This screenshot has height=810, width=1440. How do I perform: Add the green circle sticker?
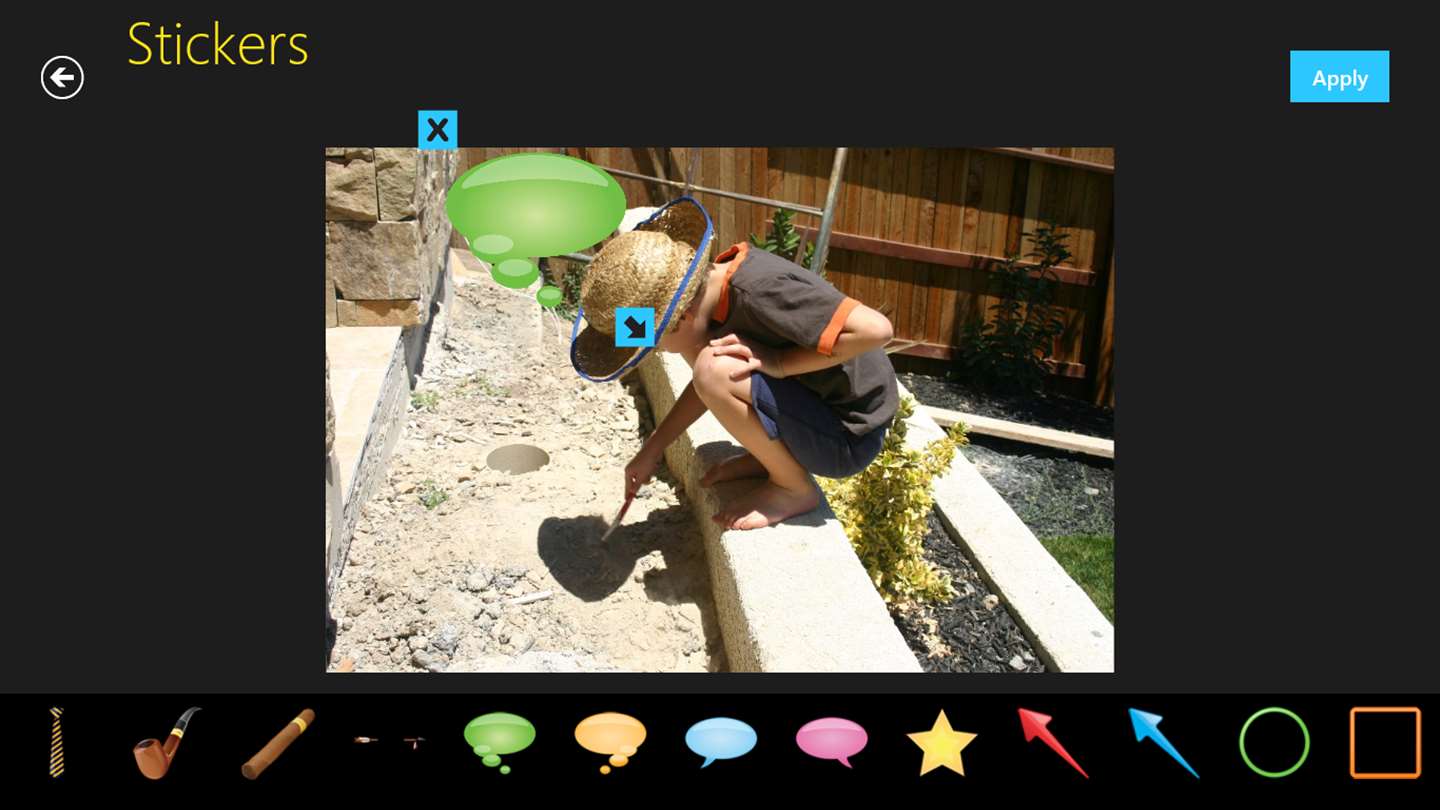point(1274,742)
